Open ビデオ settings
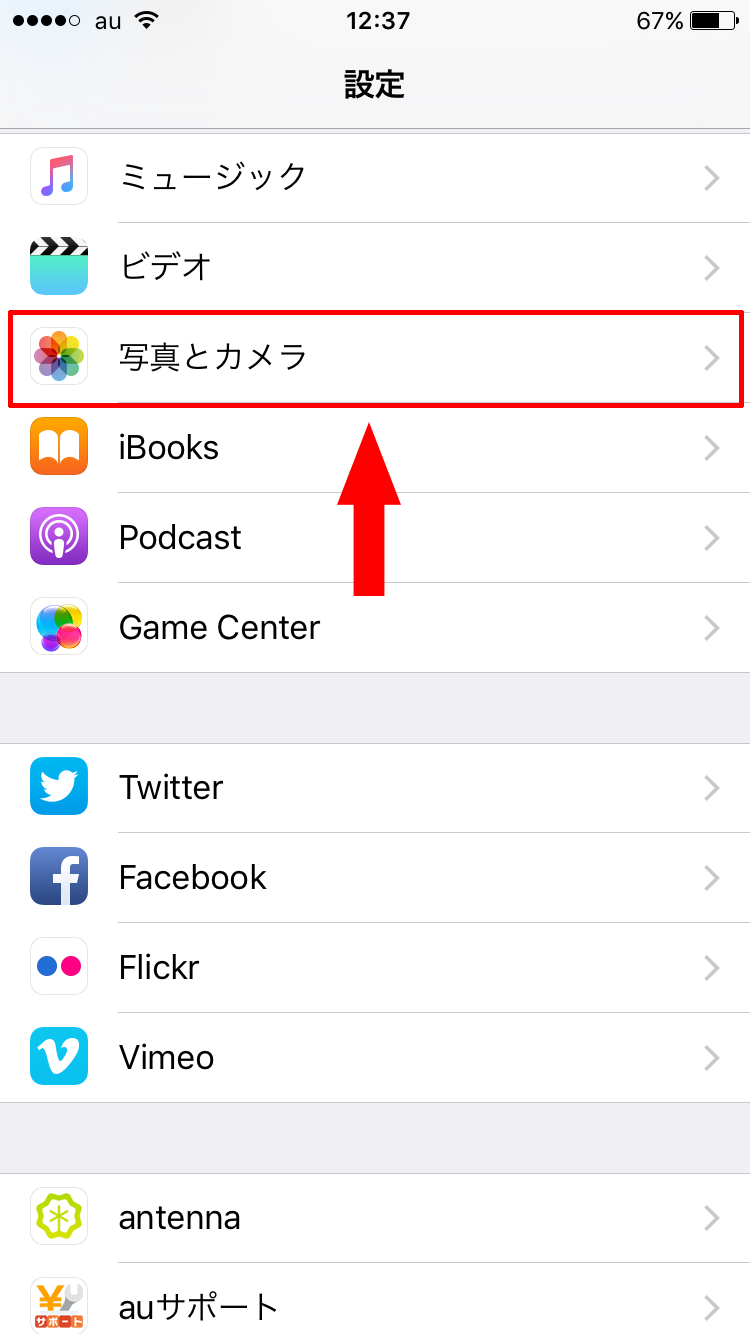 pyautogui.click(x=375, y=267)
